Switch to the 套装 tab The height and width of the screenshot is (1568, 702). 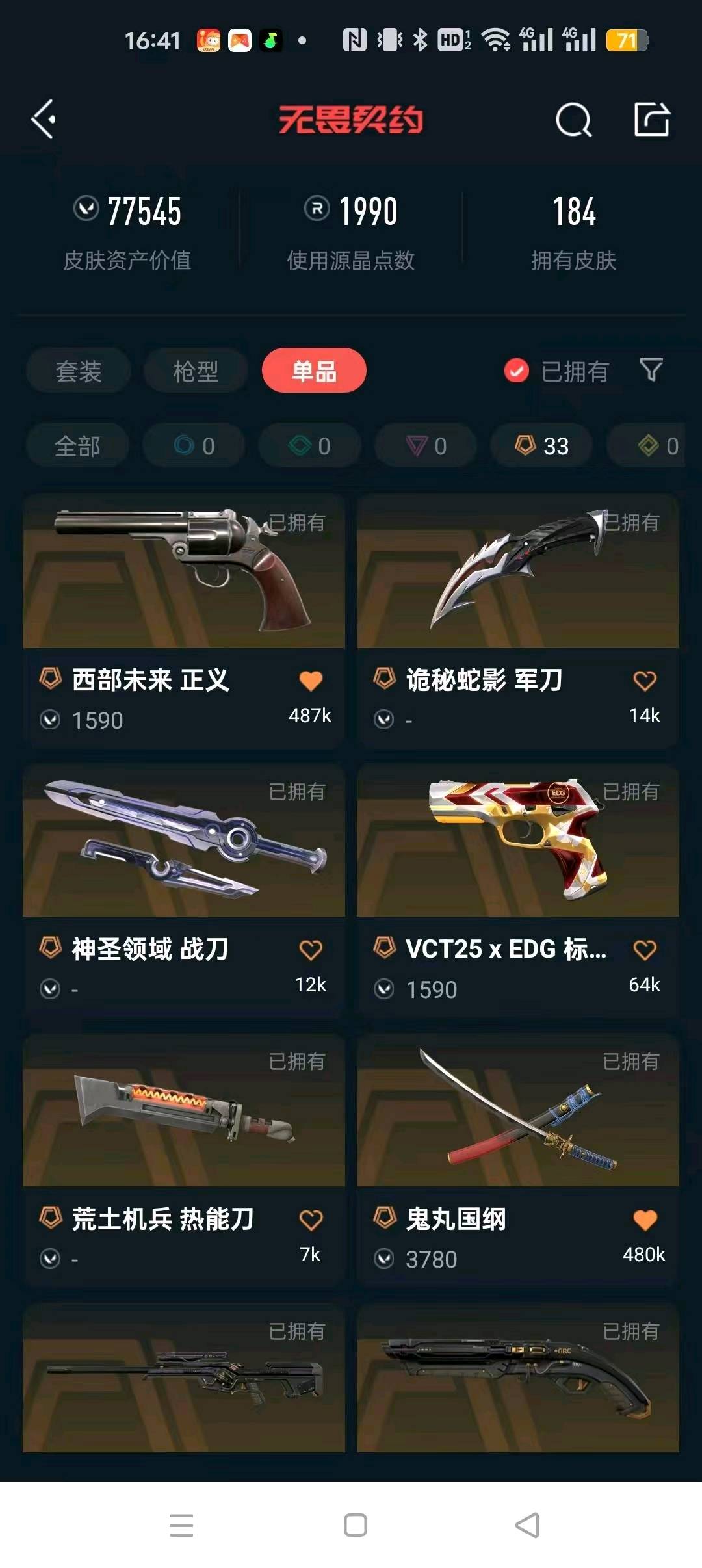click(79, 371)
